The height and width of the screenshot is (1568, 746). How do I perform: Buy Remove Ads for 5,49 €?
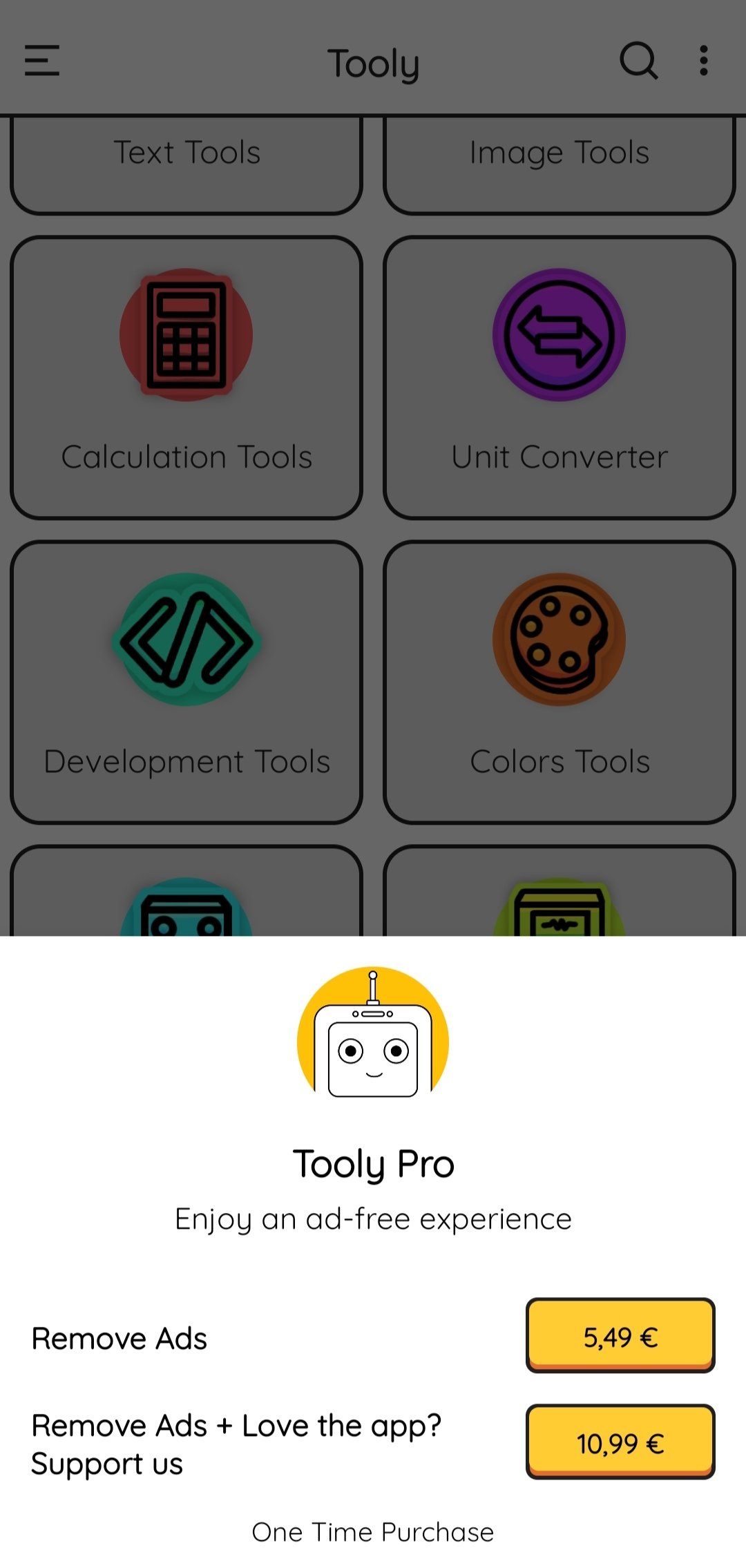pos(620,1336)
